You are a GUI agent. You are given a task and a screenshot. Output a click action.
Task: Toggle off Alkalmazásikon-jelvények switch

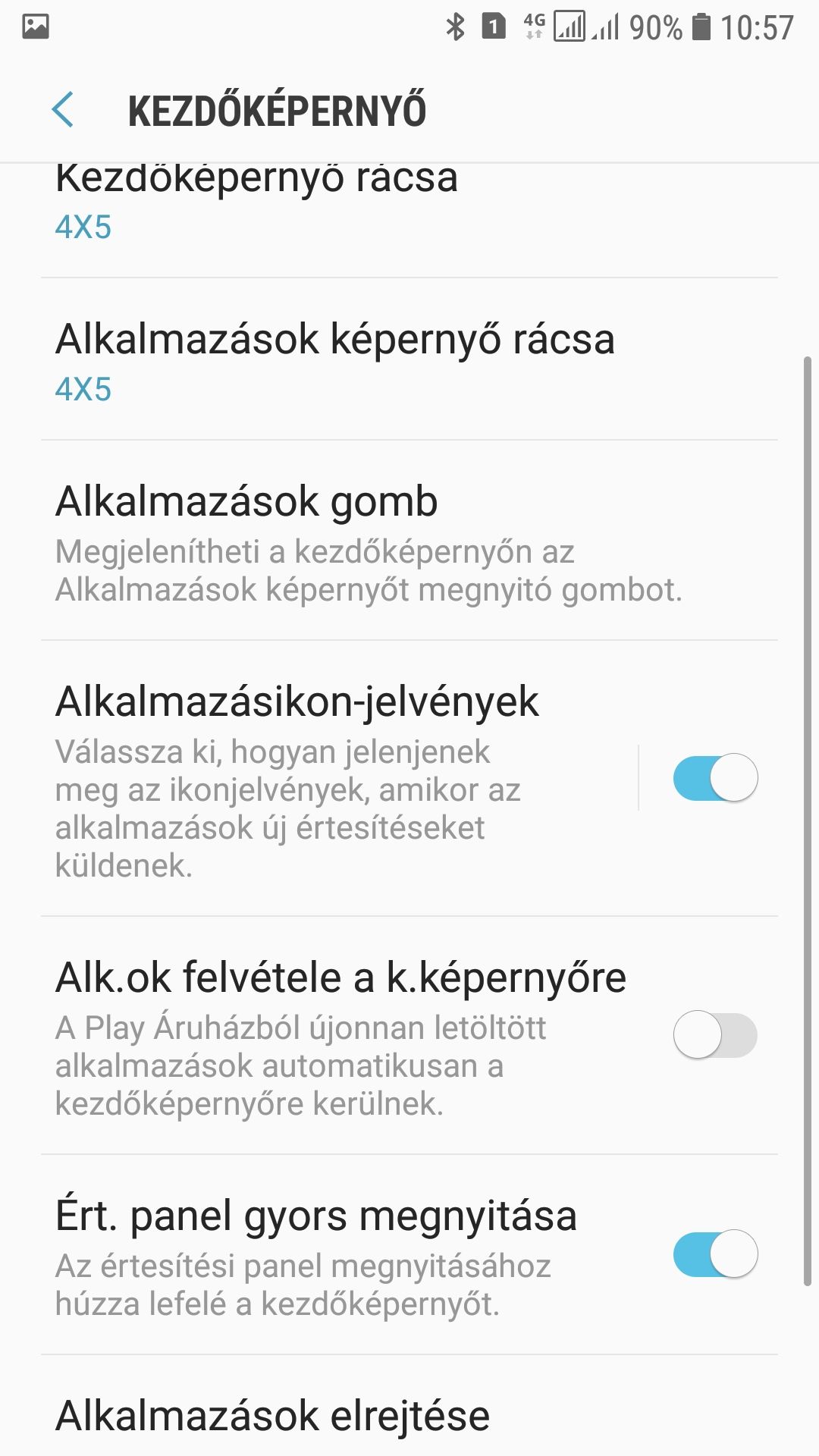(x=715, y=777)
